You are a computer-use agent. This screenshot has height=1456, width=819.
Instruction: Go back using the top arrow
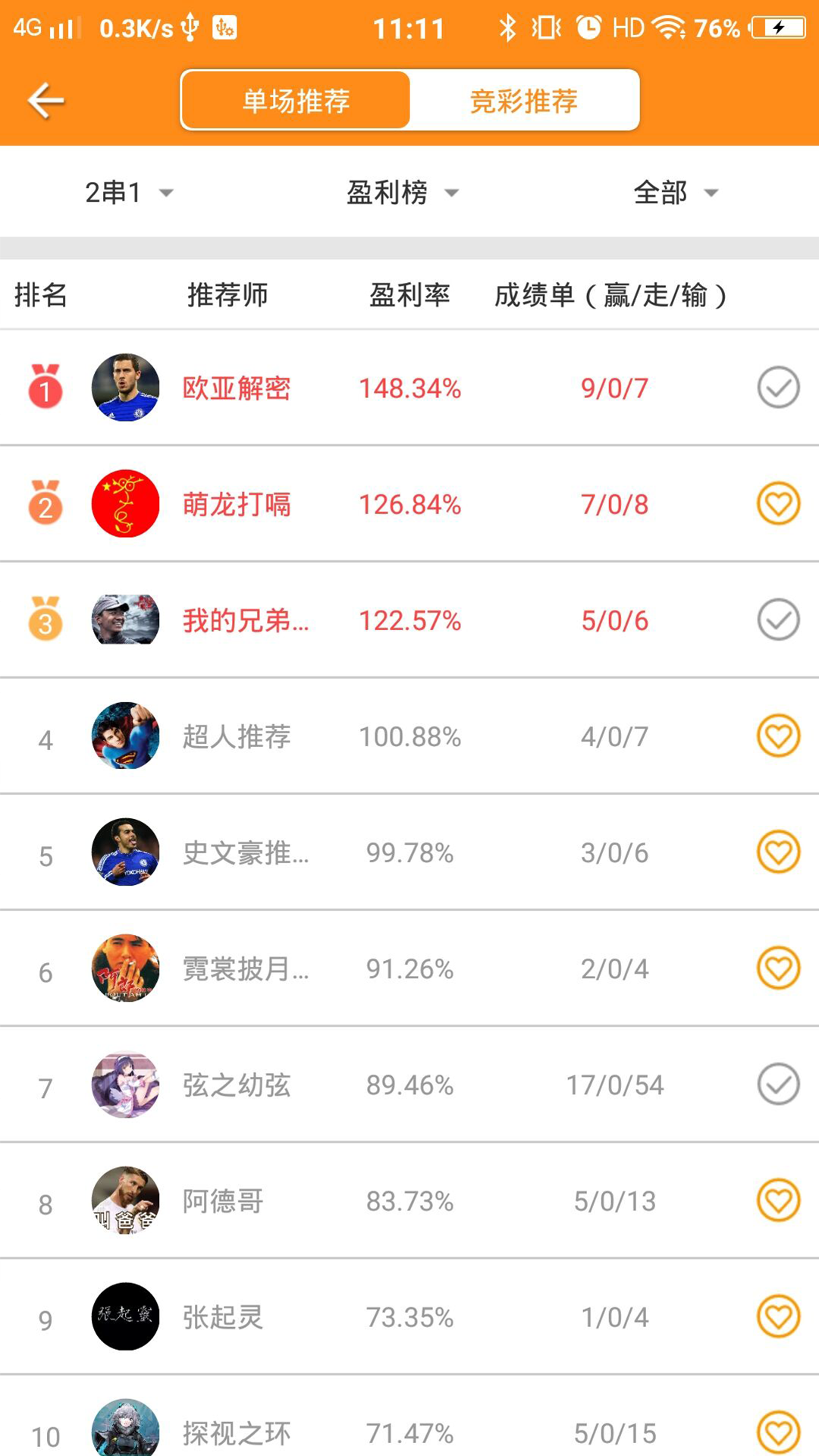click(45, 100)
